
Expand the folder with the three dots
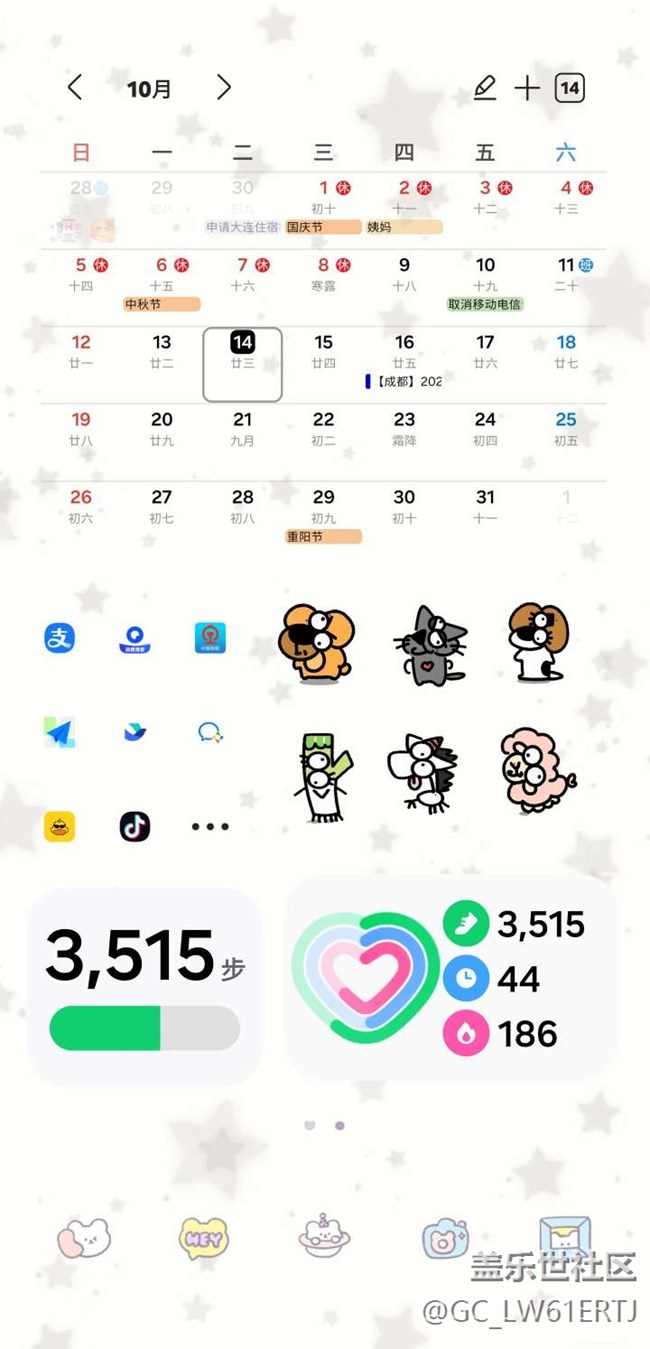point(210,827)
